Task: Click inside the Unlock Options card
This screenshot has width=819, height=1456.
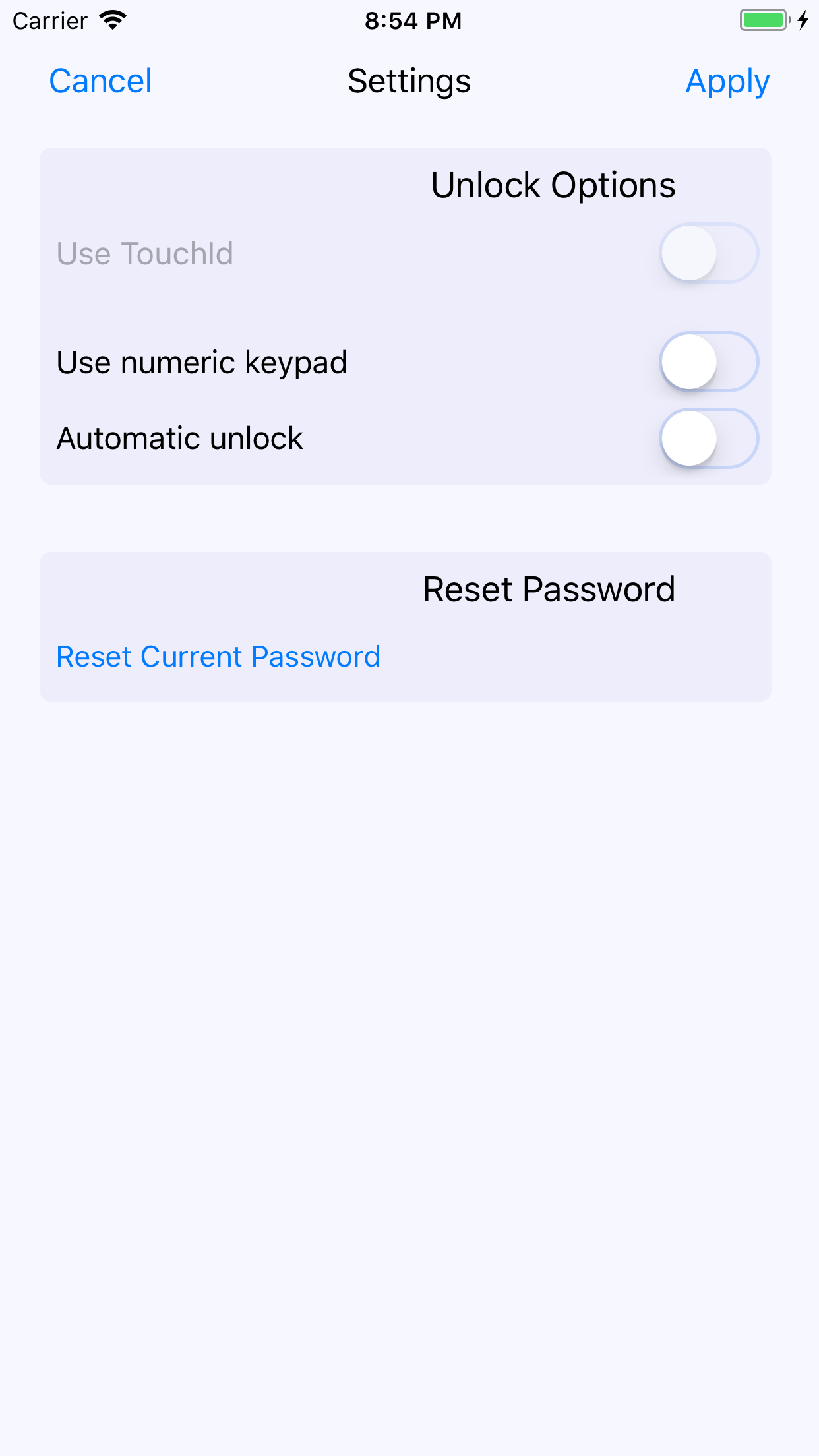Action: pos(406,310)
